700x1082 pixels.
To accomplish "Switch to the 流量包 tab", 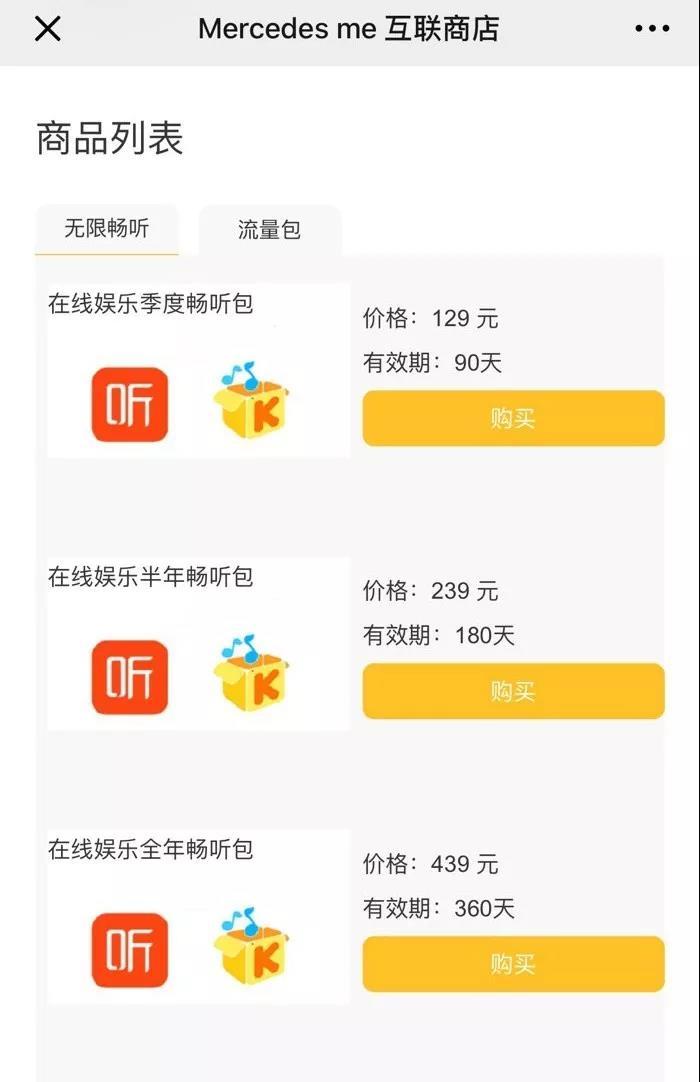I will (x=269, y=230).
